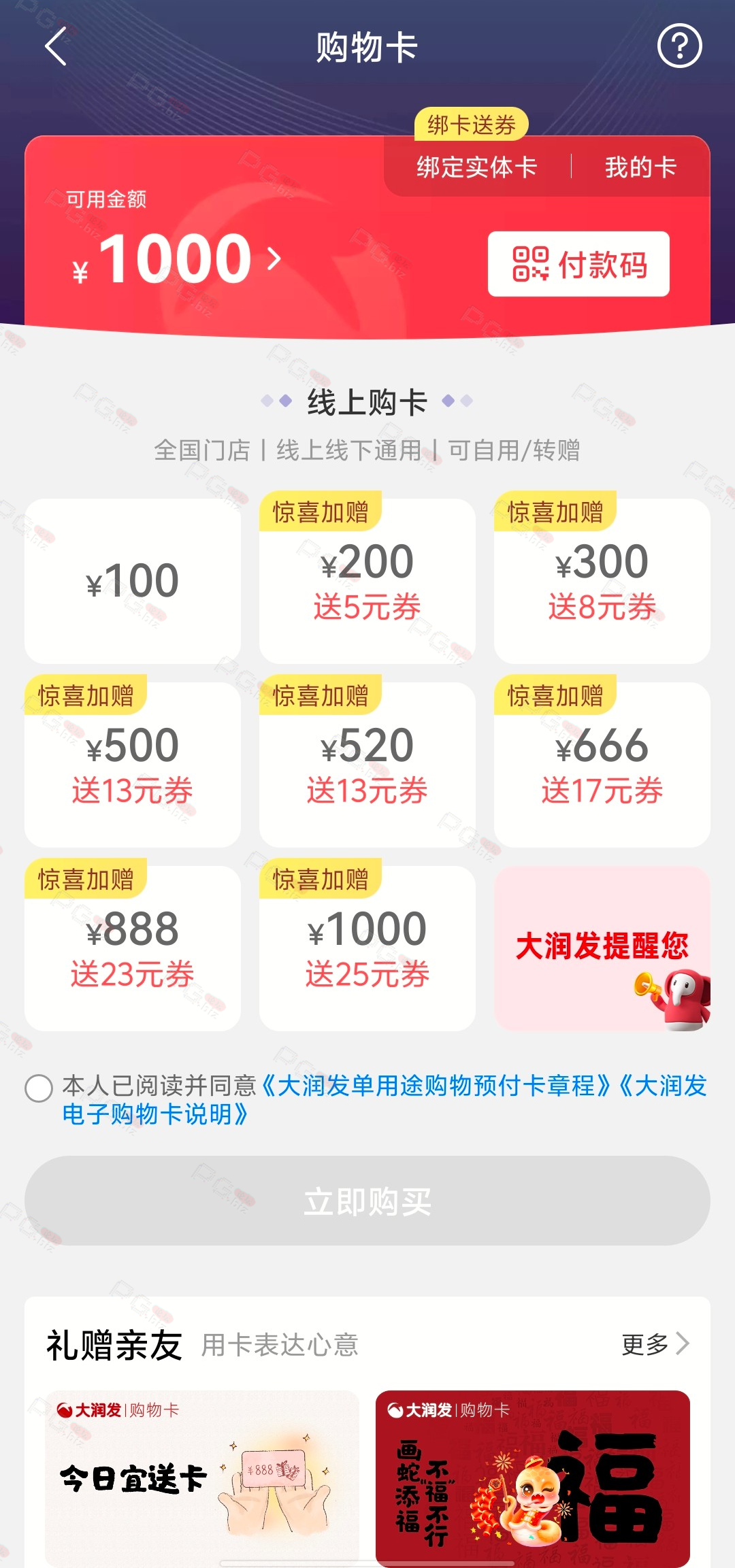The width and height of the screenshot is (735, 1568).
Task: Pick the ¥1000 card with 25元券
Action: tap(367, 948)
